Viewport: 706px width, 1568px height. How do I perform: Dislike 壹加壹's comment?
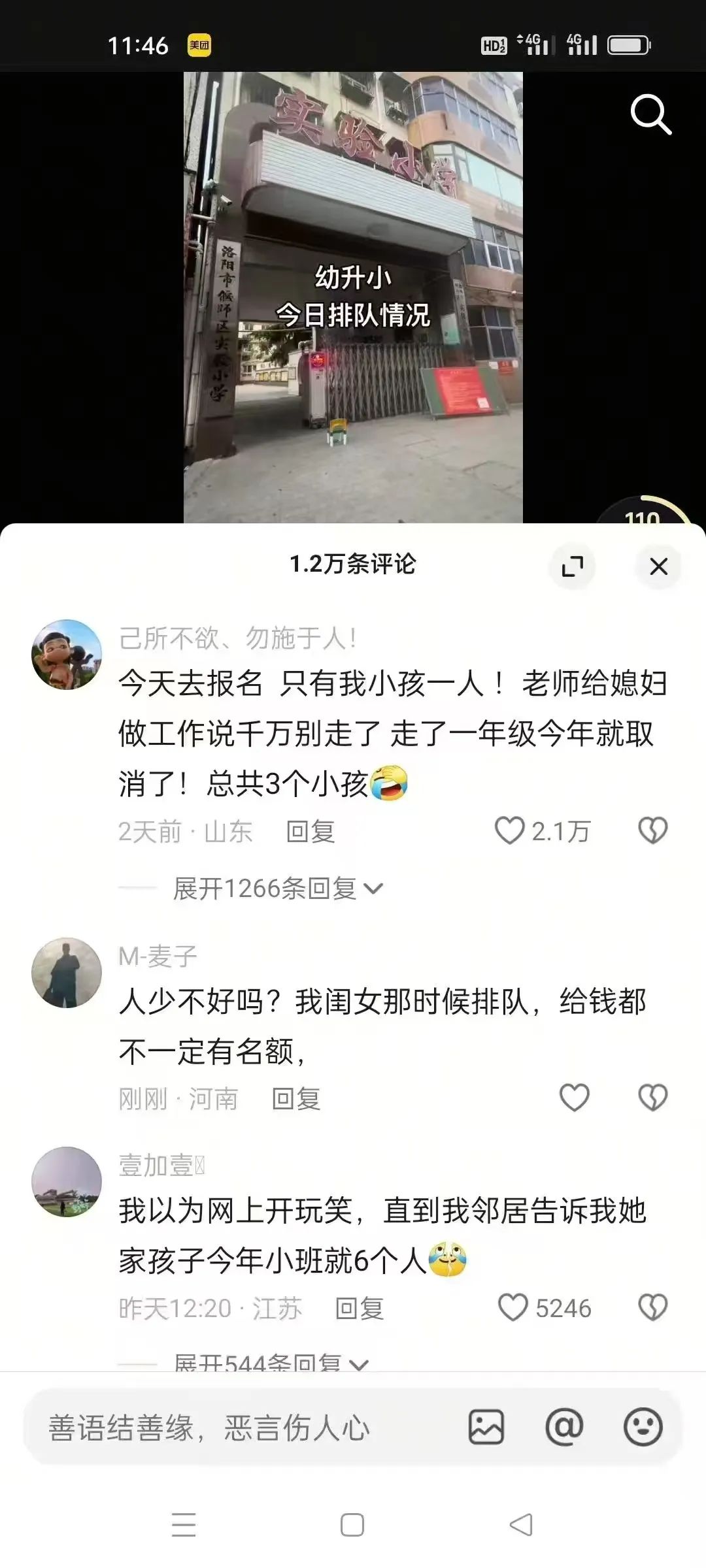tap(652, 1308)
